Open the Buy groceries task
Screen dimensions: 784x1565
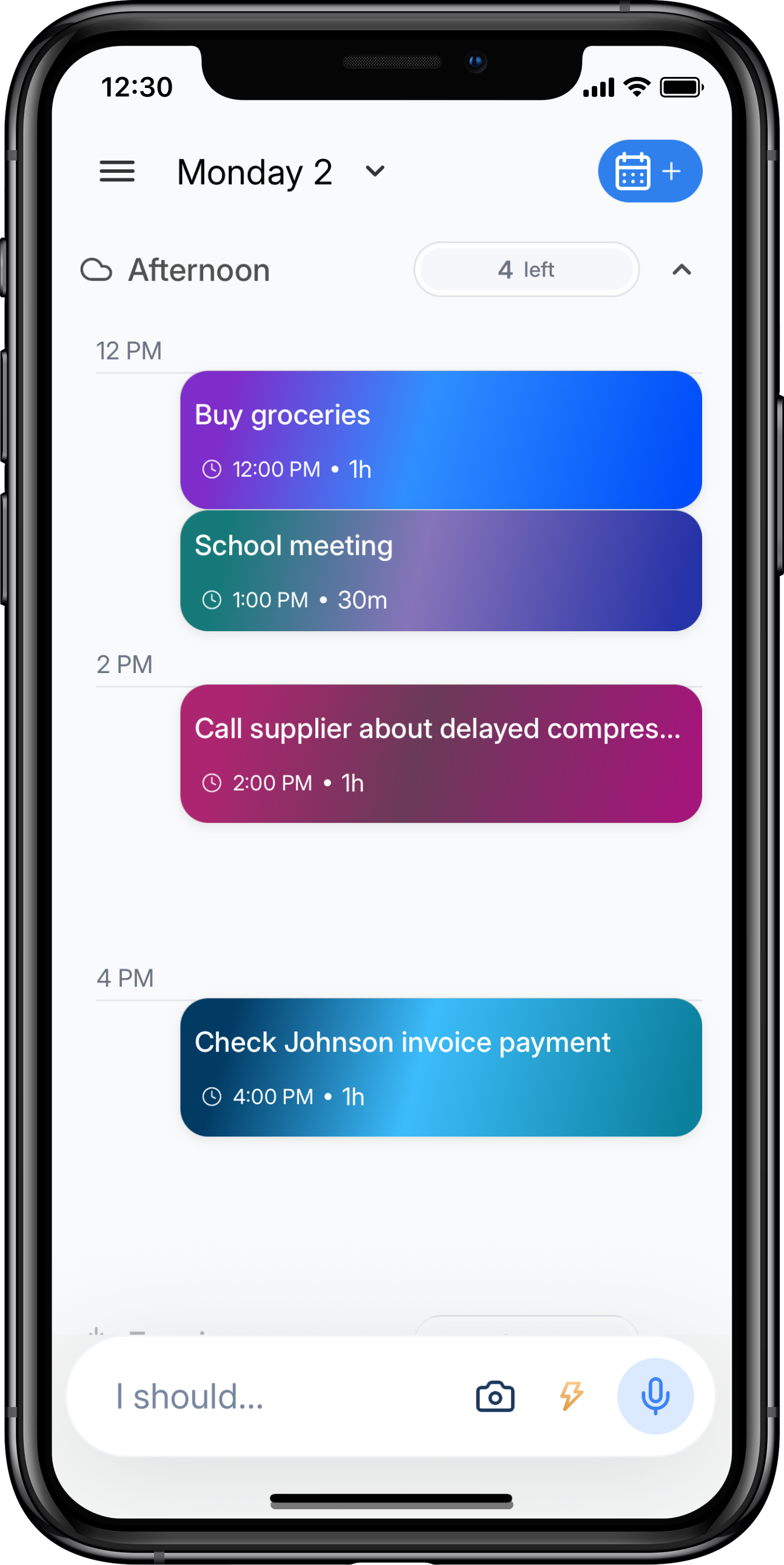click(x=441, y=440)
